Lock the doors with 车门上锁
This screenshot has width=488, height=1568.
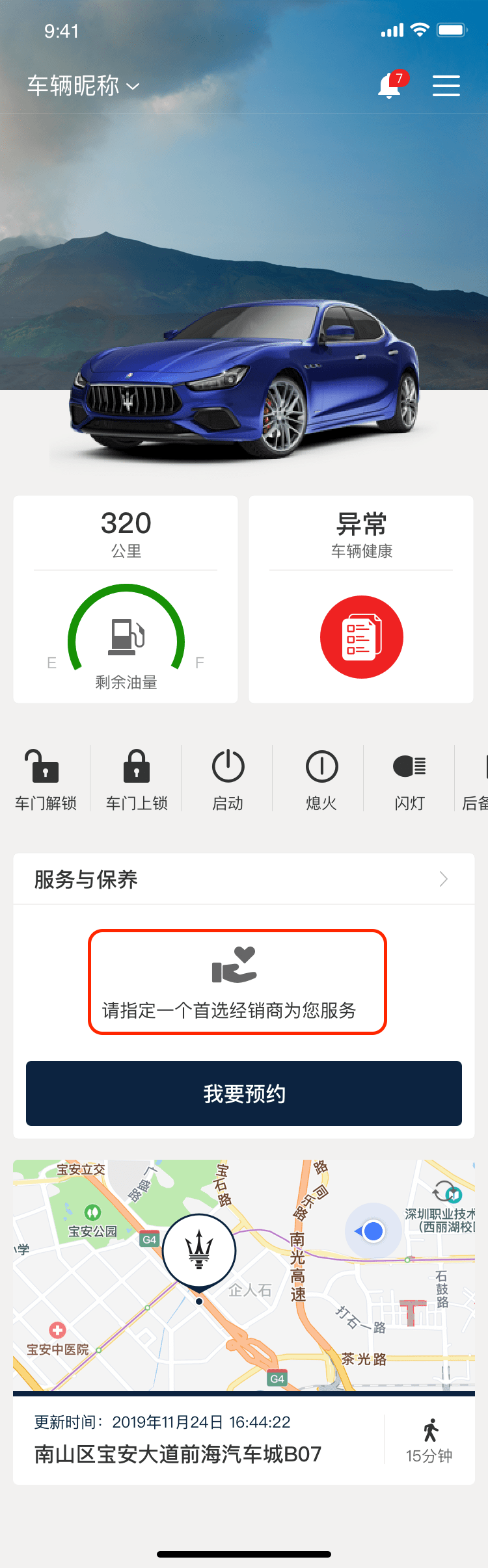click(137, 779)
